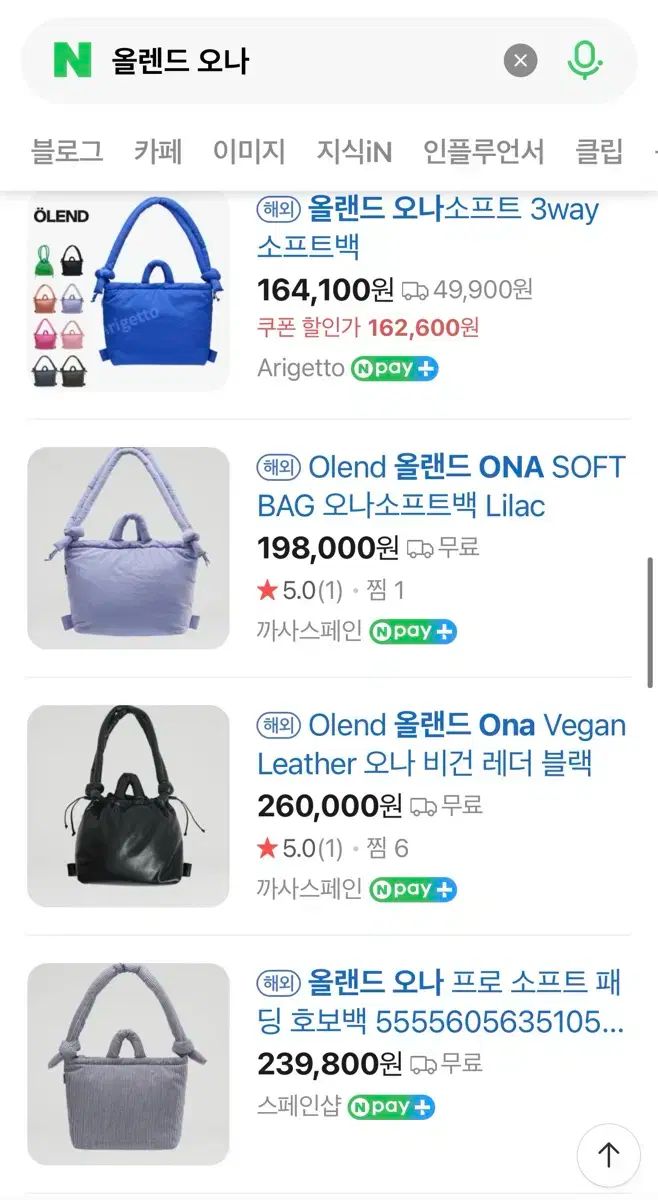Switch to the 블로그 tab
The image size is (658, 1200).
coord(67,151)
